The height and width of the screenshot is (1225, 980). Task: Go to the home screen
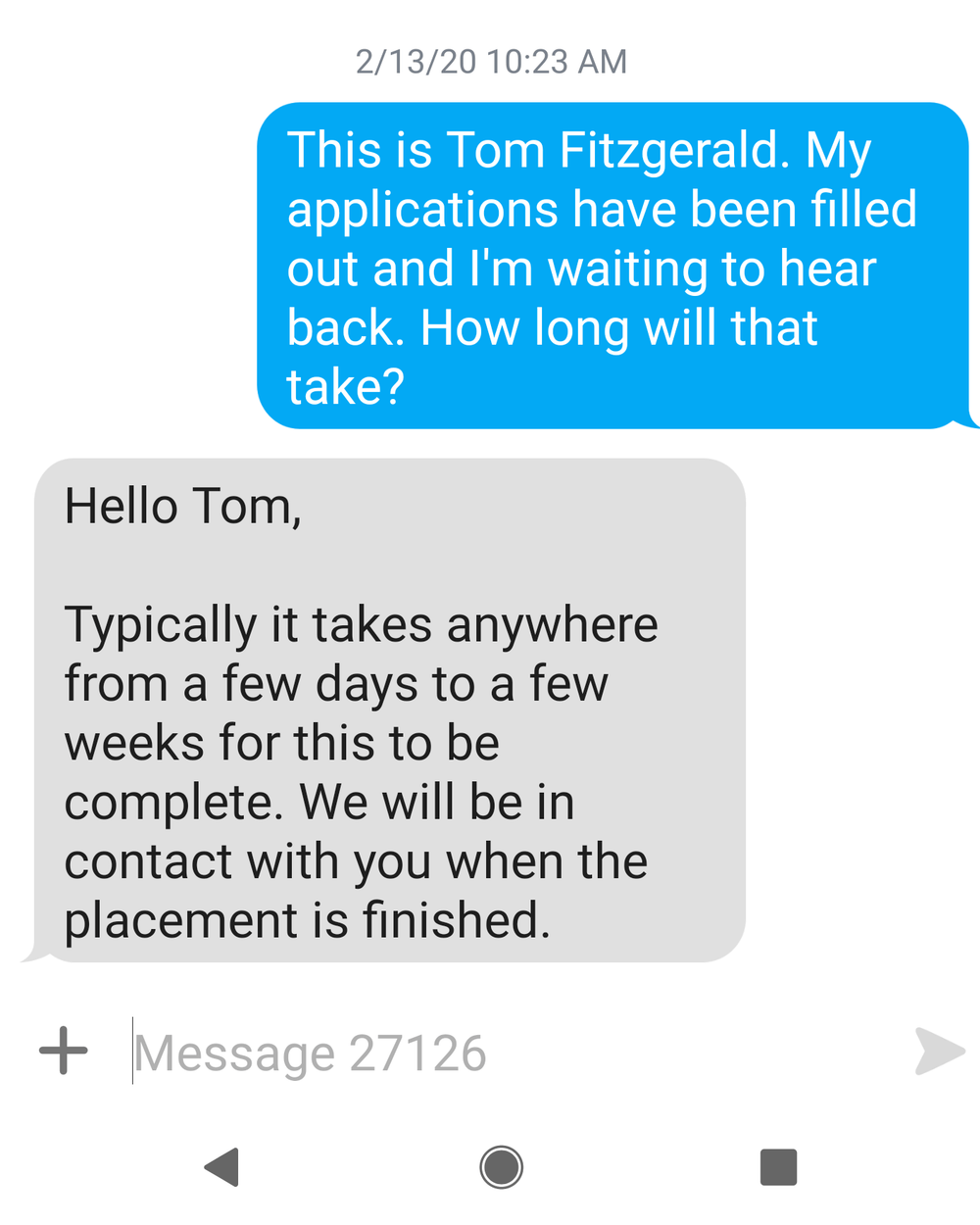coord(501,1166)
